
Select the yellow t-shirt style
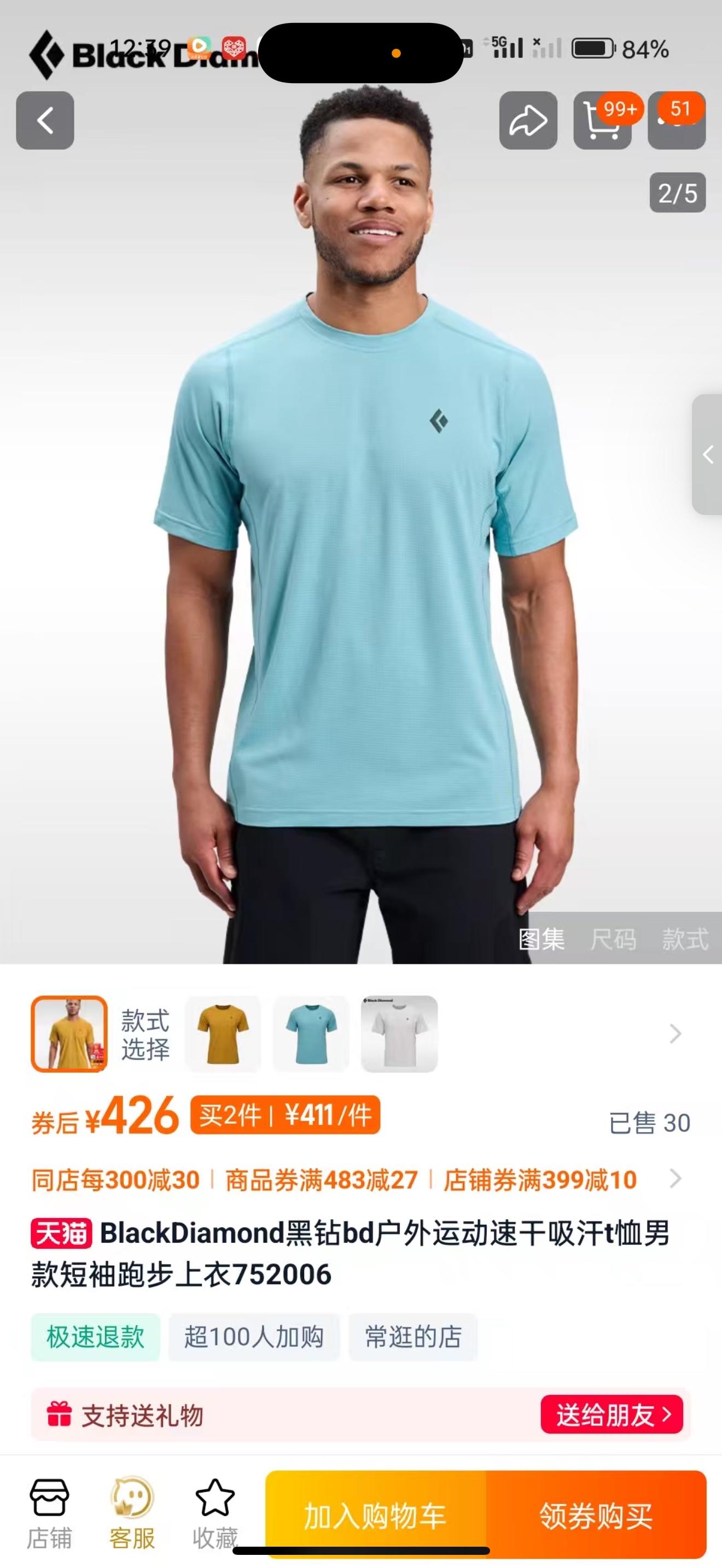223,1033
